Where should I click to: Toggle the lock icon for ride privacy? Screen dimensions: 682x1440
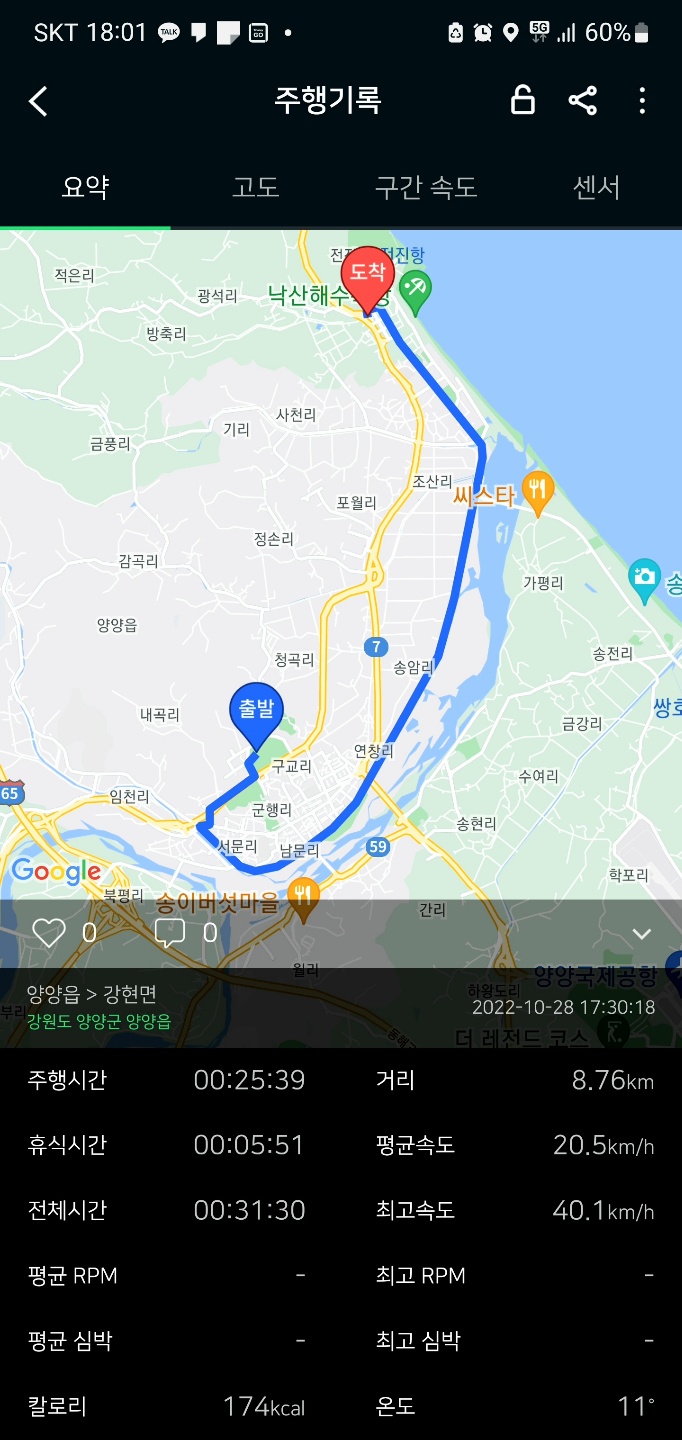[522, 100]
